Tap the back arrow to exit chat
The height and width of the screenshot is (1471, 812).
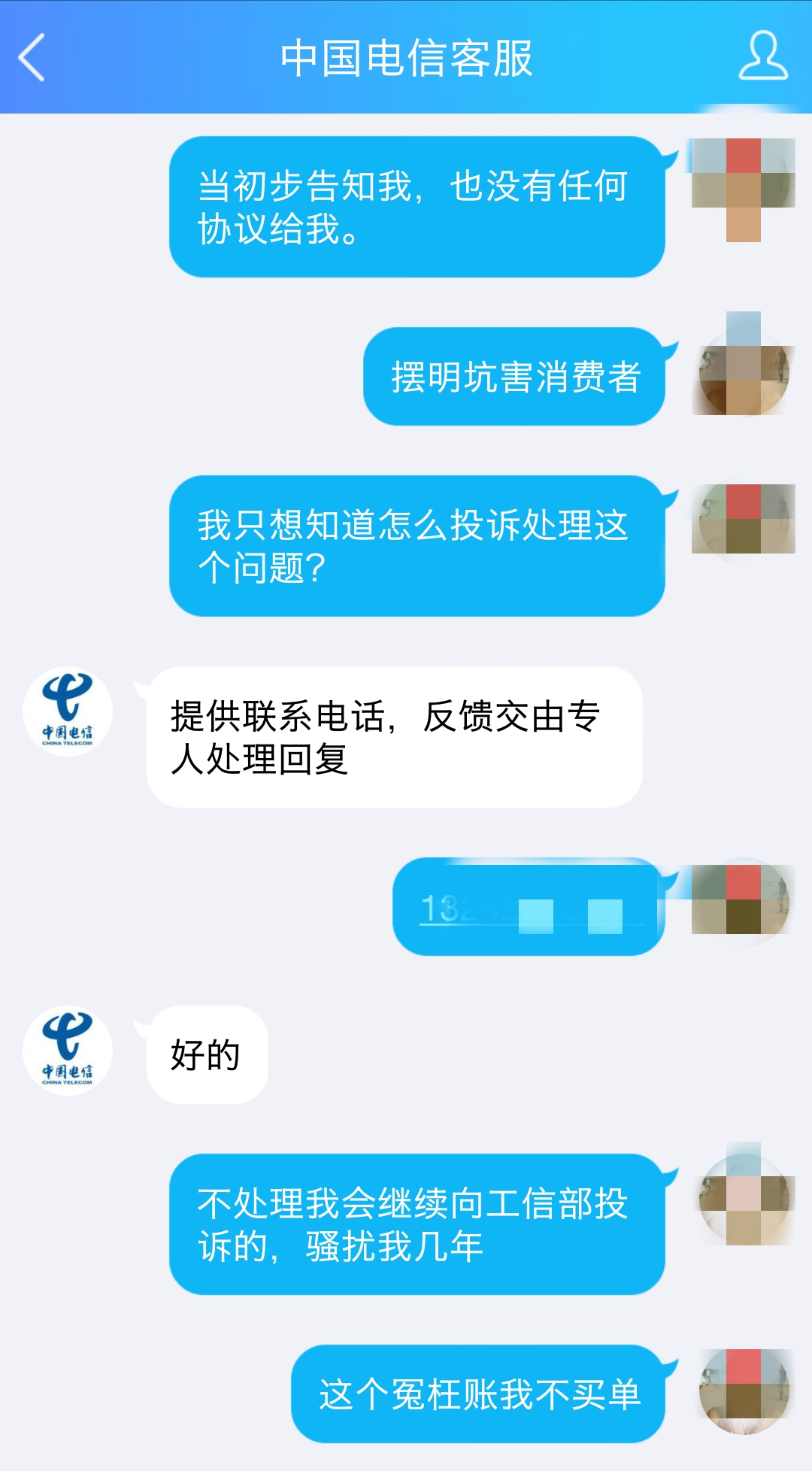33,59
